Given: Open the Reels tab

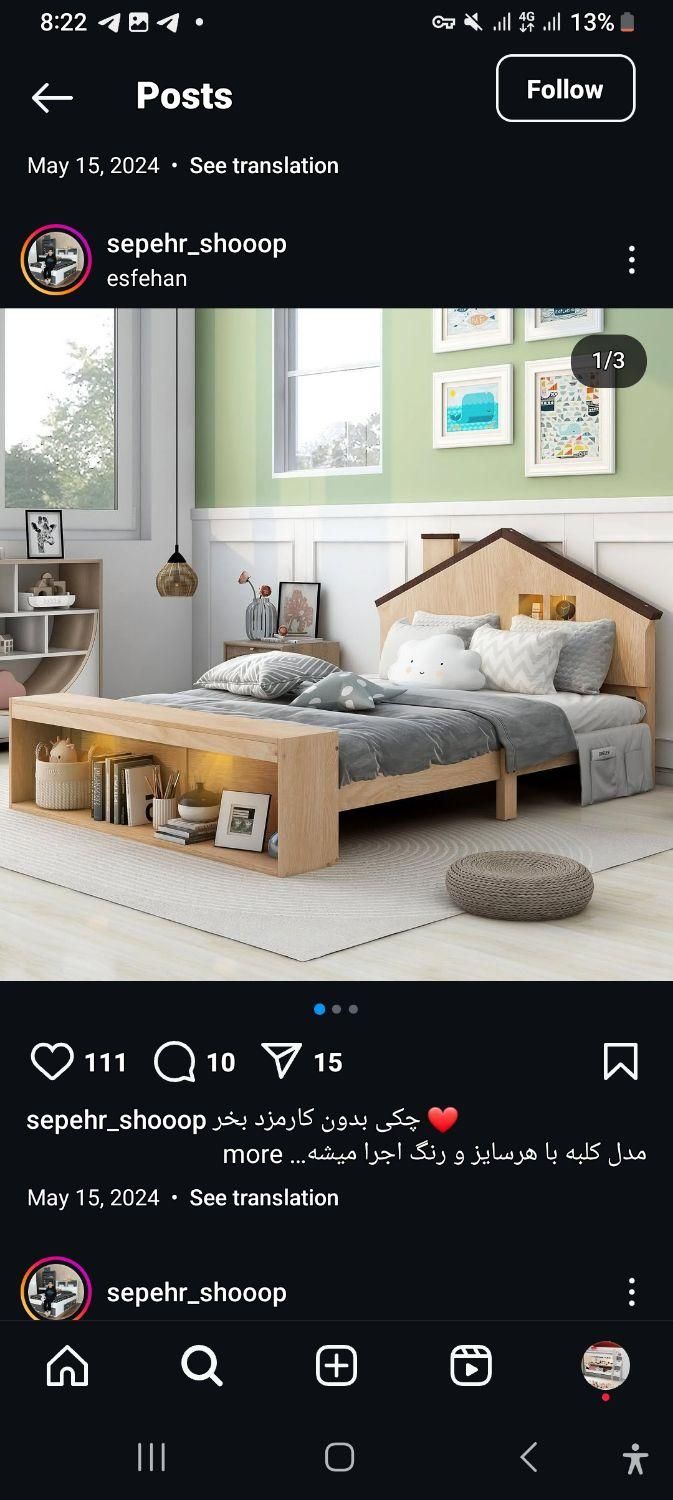Looking at the screenshot, I should (471, 1365).
